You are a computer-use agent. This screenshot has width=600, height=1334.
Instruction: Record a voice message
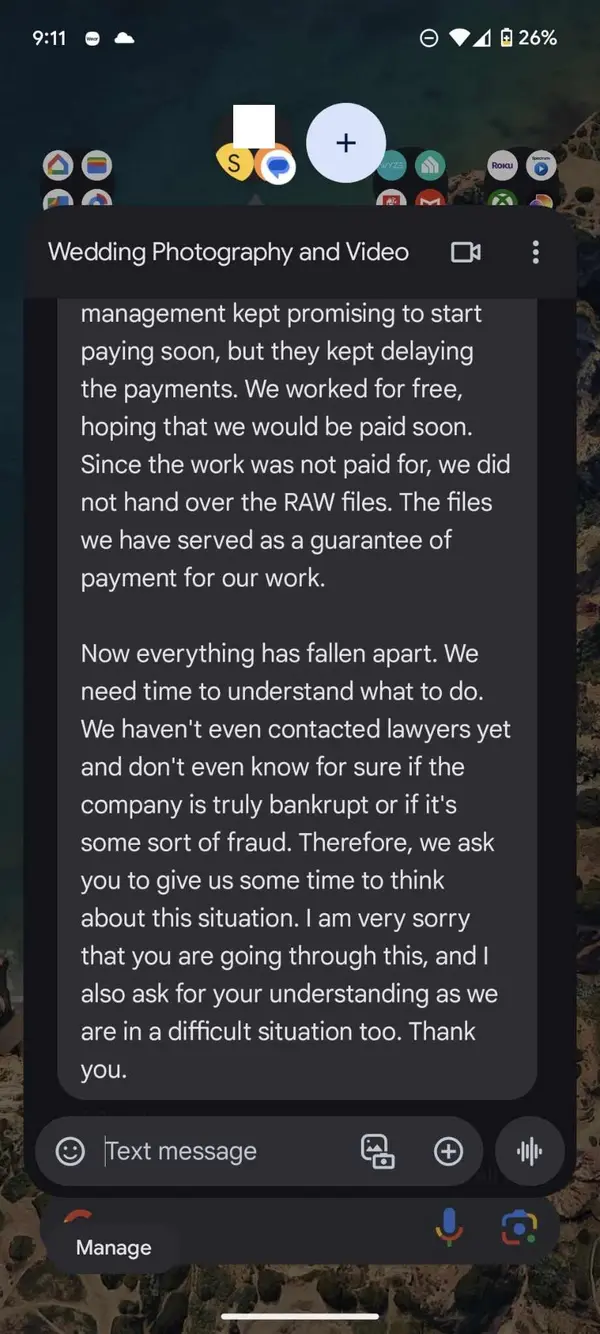click(x=529, y=1152)
